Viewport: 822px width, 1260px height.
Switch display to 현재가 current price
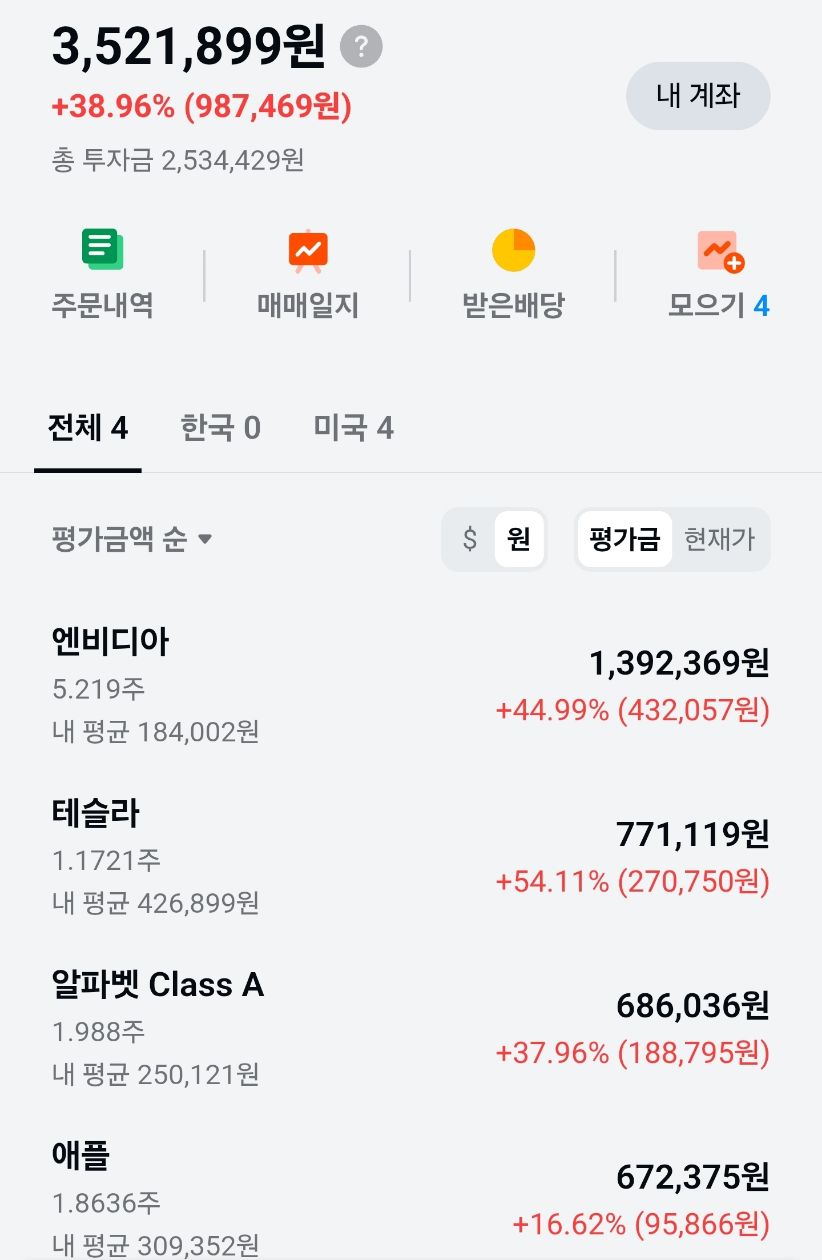714,539
